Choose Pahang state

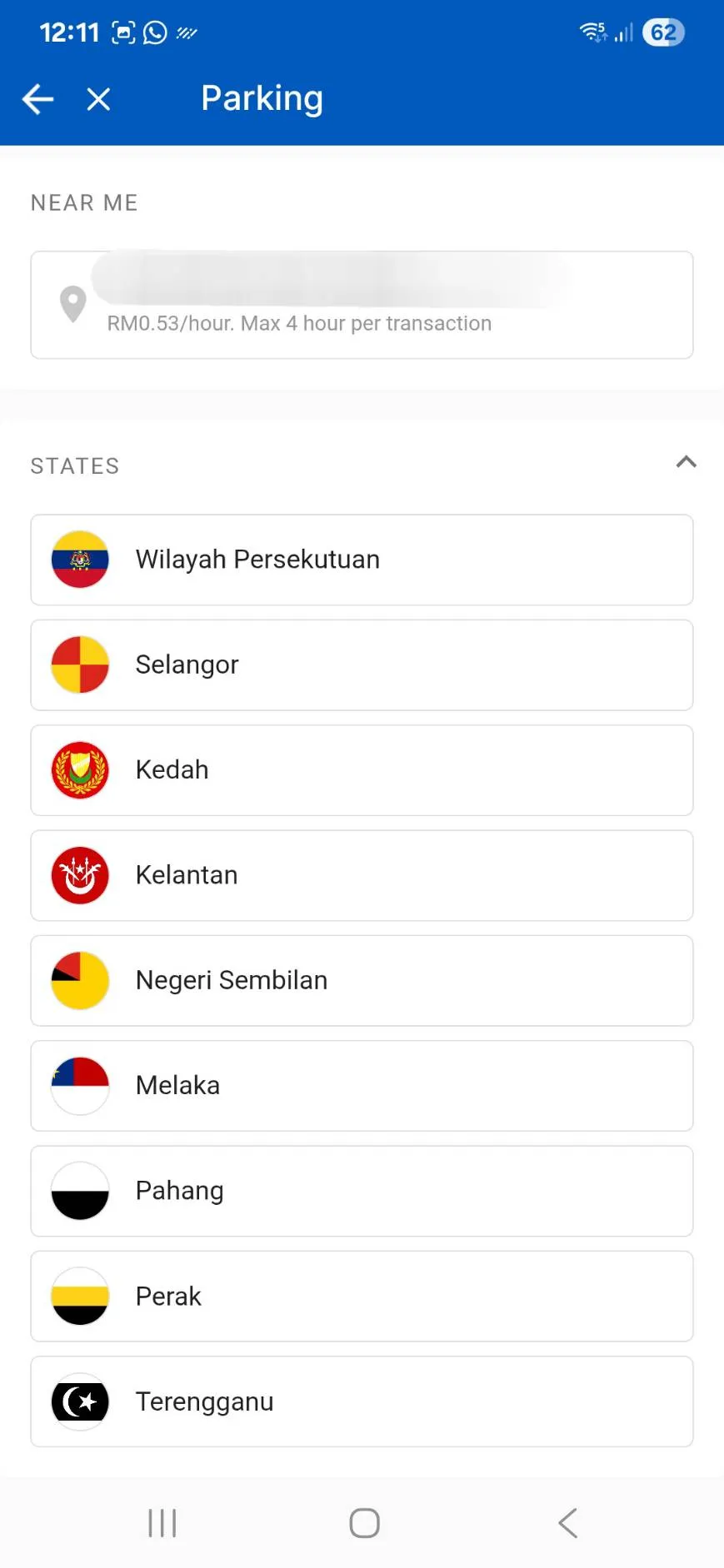point(362,1191)
